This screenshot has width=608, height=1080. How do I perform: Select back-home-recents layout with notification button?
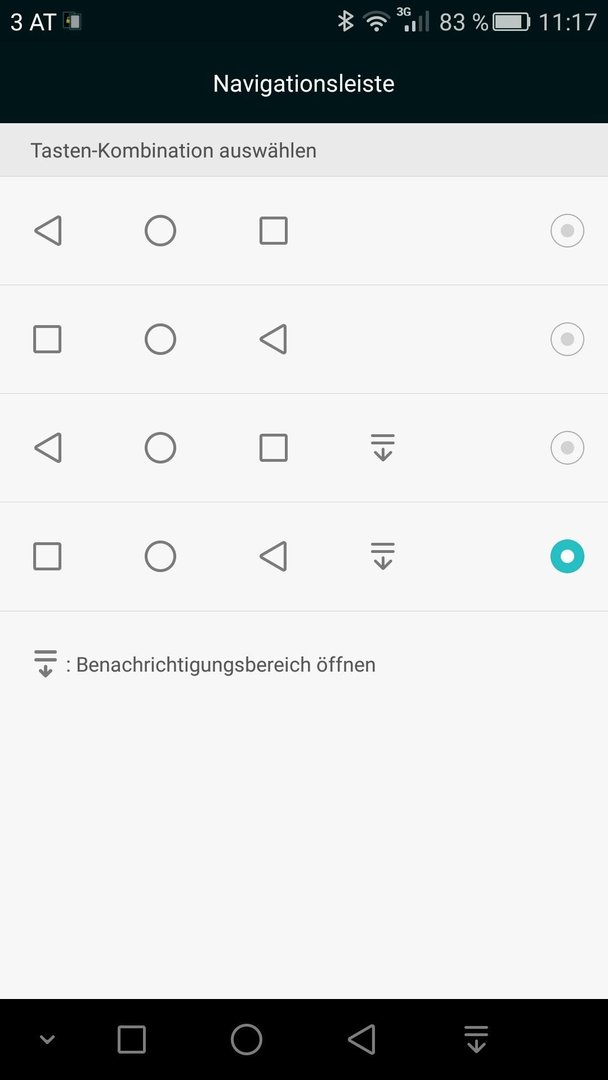(x=304, y=448)
